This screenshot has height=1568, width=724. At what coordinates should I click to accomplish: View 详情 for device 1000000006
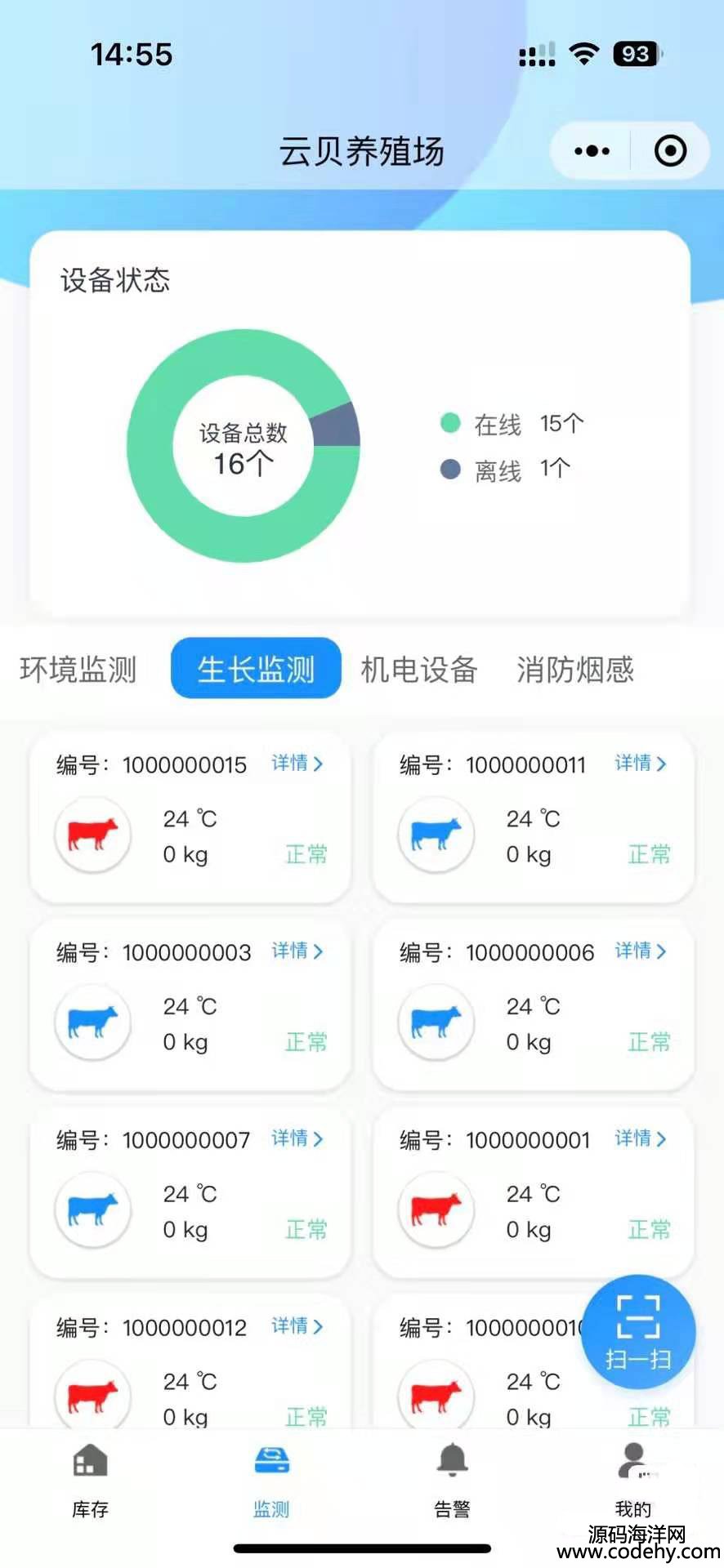(641, 951)
